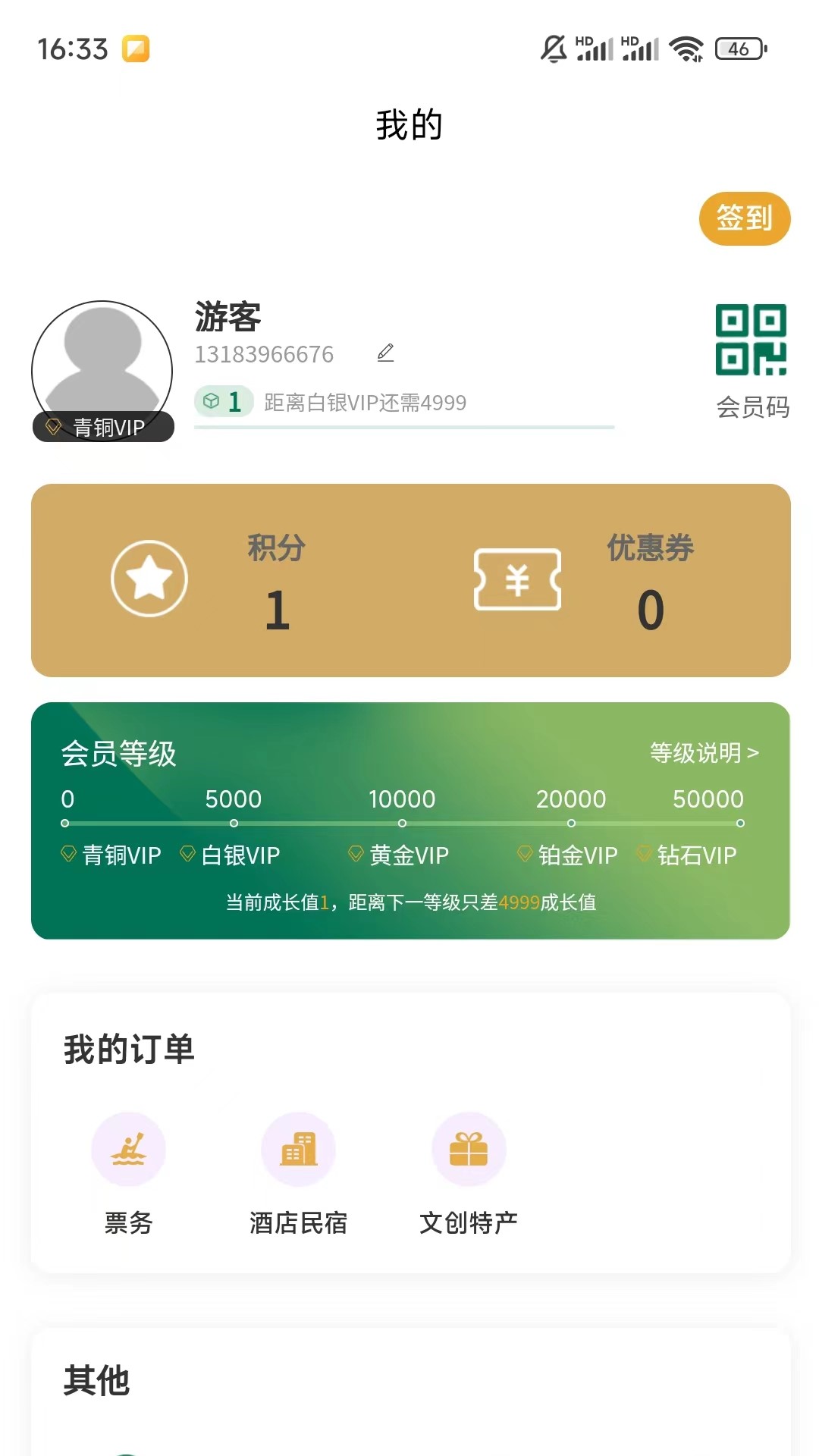Click the 距离白银VIP还需4999 progress link
The image size is (819, 1456).
[x=365, y=403]
